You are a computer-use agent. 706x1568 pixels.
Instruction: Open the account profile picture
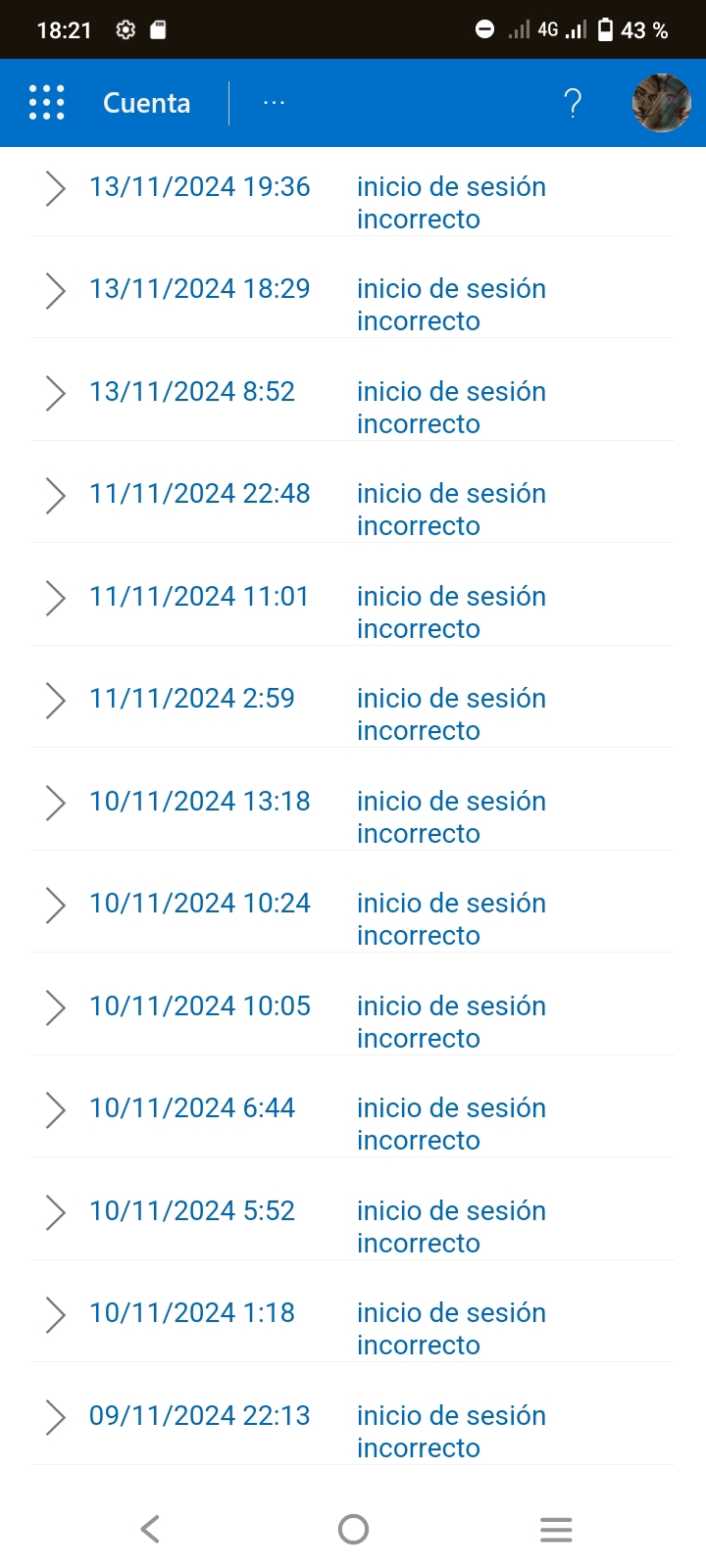(x=662, y=103)
